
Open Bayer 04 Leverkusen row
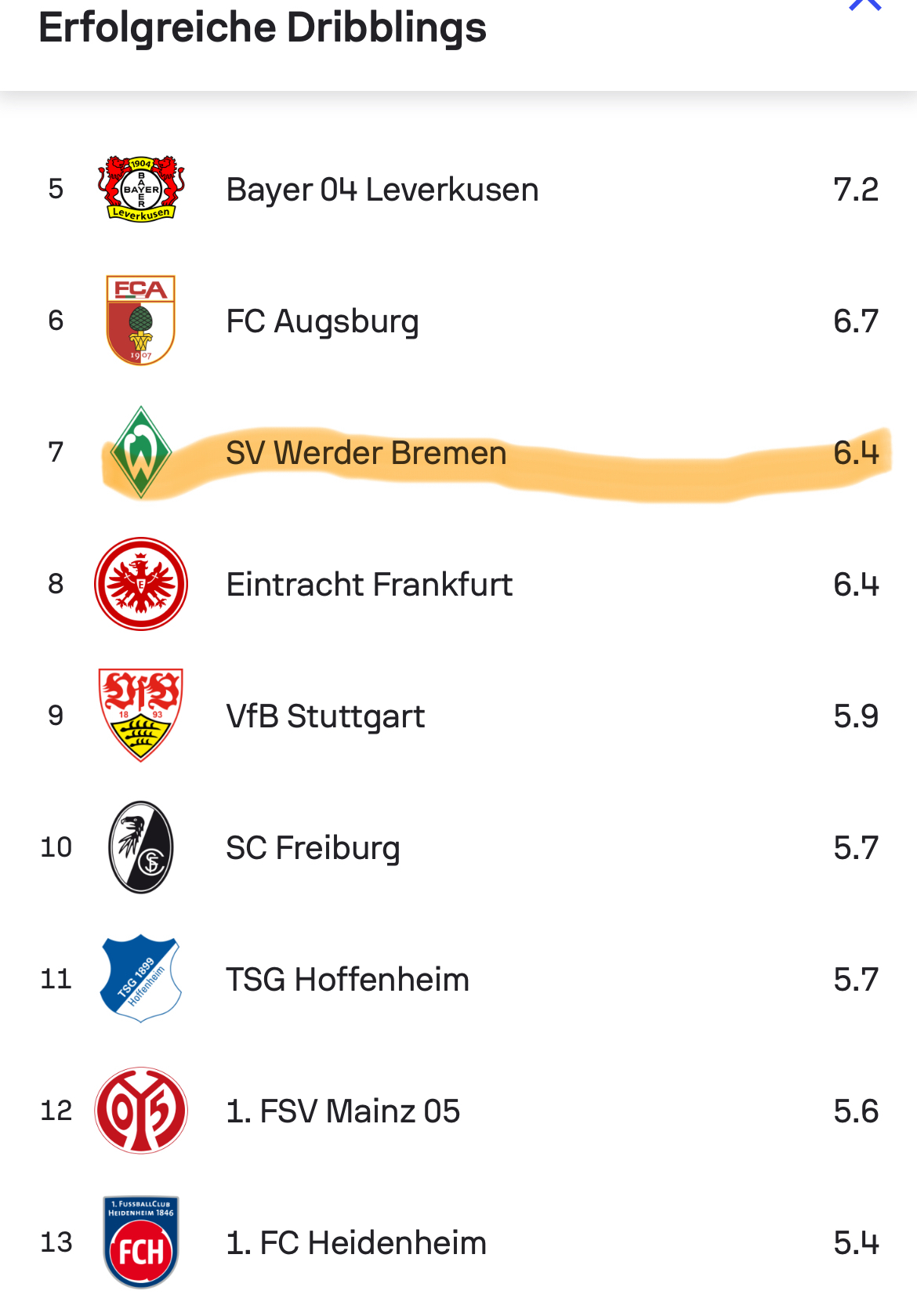click(382, 190)
